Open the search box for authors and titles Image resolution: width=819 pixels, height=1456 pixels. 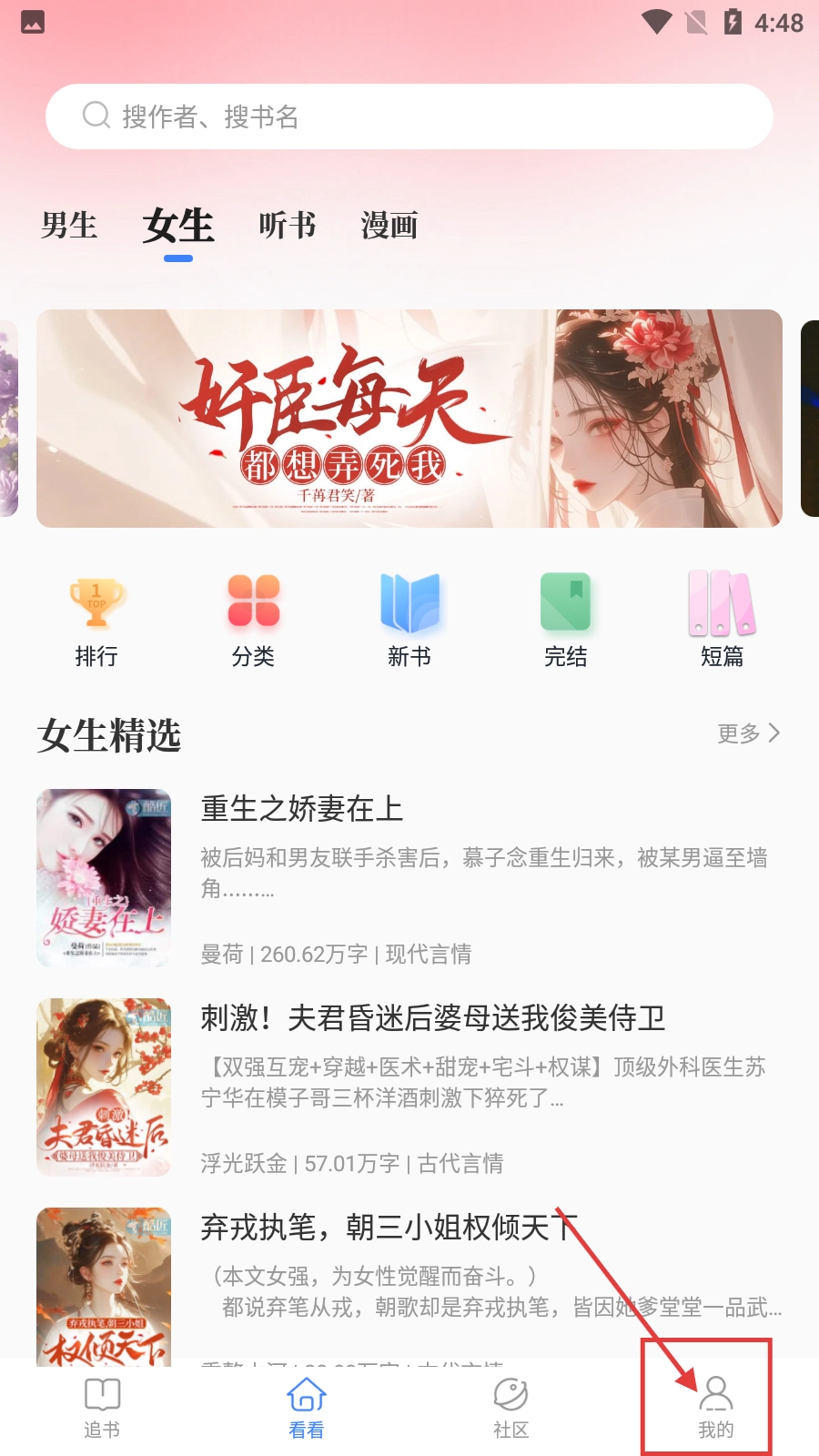point(409,116)
